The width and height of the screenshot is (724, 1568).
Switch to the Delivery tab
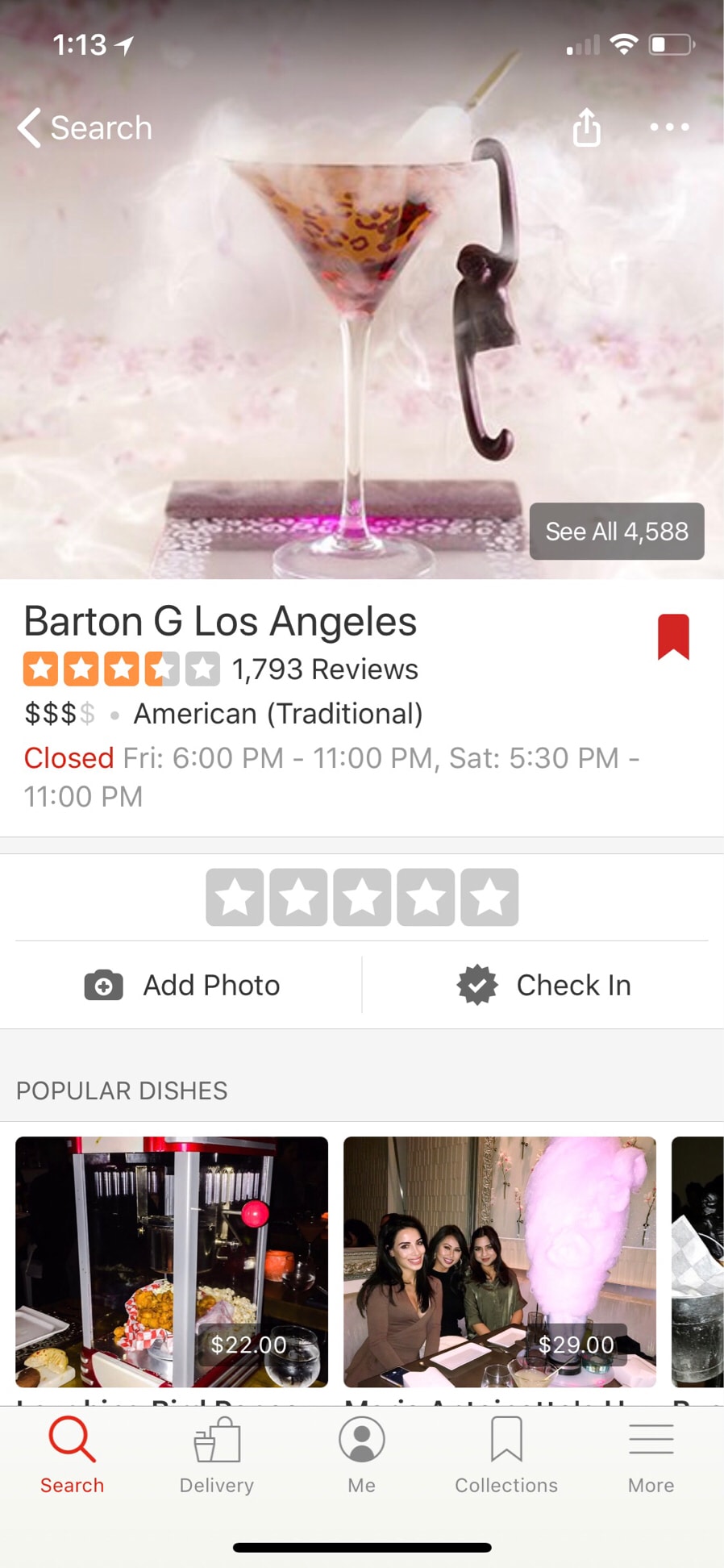(217, 1456)
